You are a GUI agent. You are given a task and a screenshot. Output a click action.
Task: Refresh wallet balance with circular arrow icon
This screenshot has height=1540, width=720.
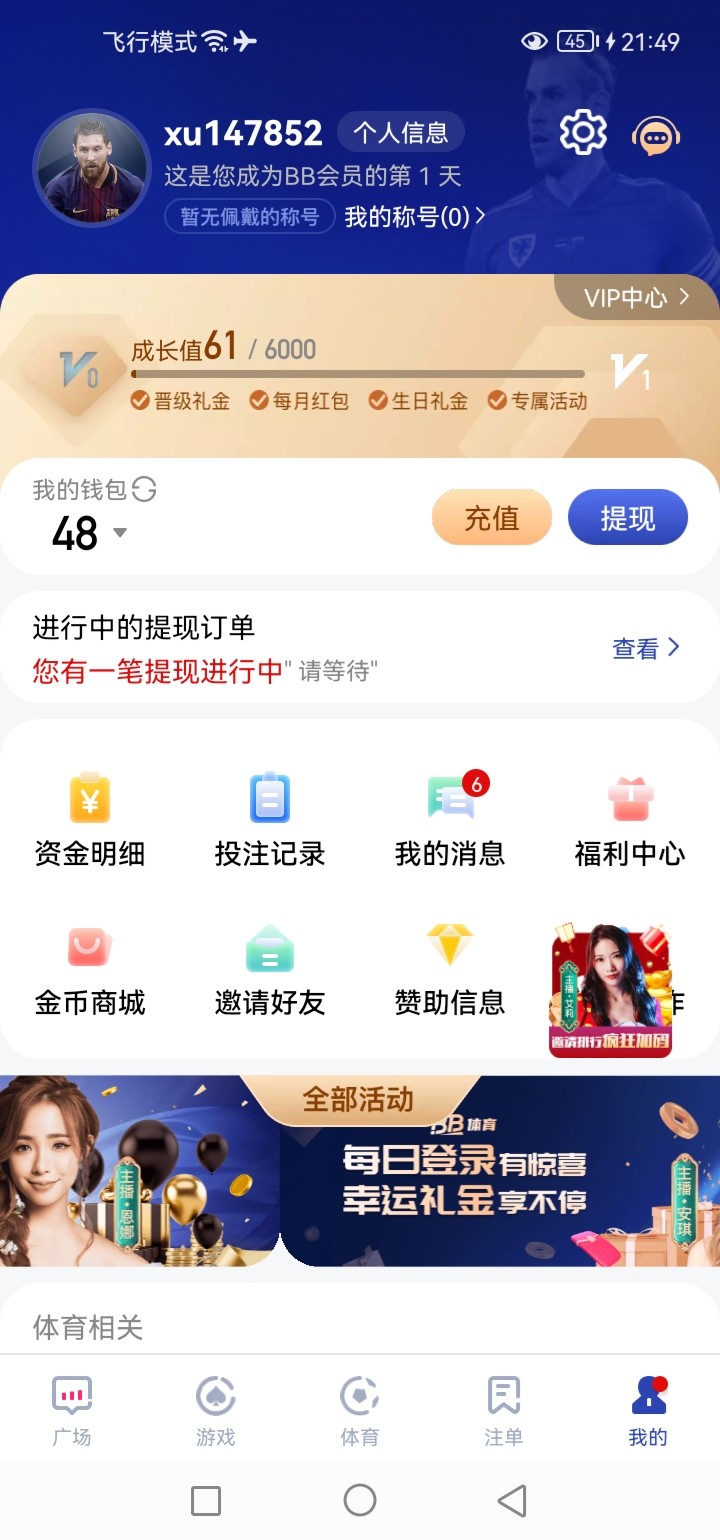146,489
